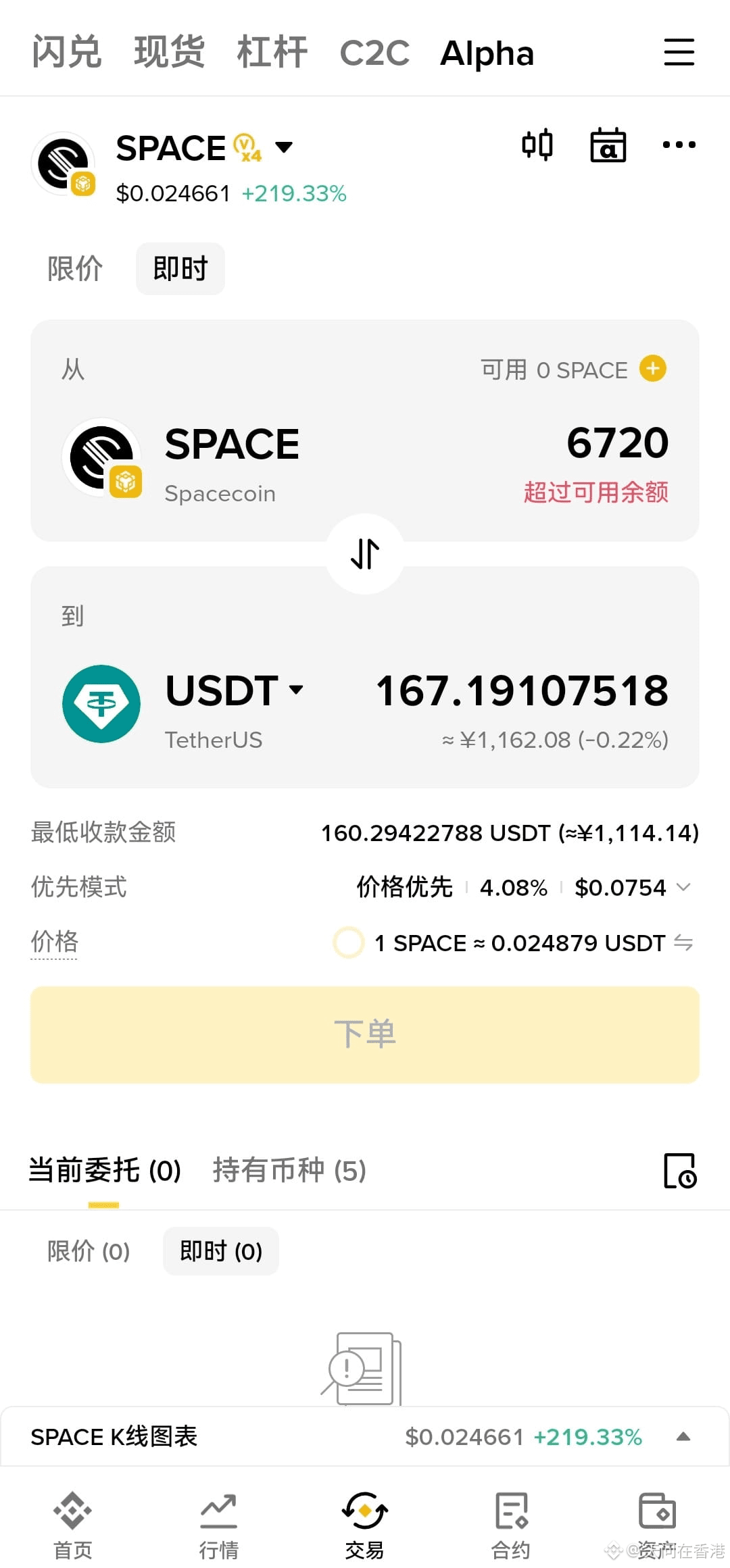Open the candlestick chart icon
The height and width of the screenshot is (1568, 730).
537,145
